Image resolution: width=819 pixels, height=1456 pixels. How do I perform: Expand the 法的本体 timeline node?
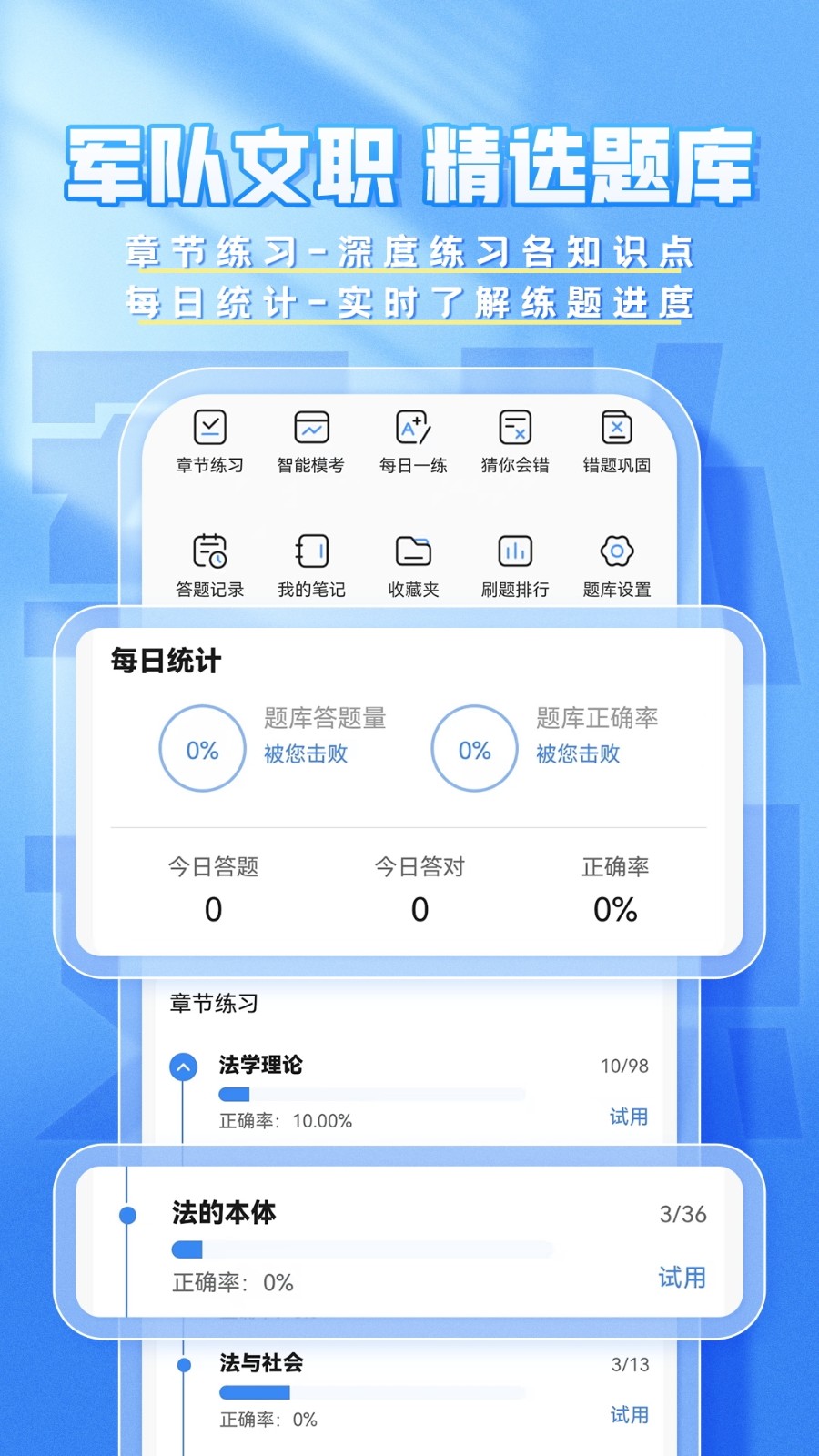(126, 1215)
